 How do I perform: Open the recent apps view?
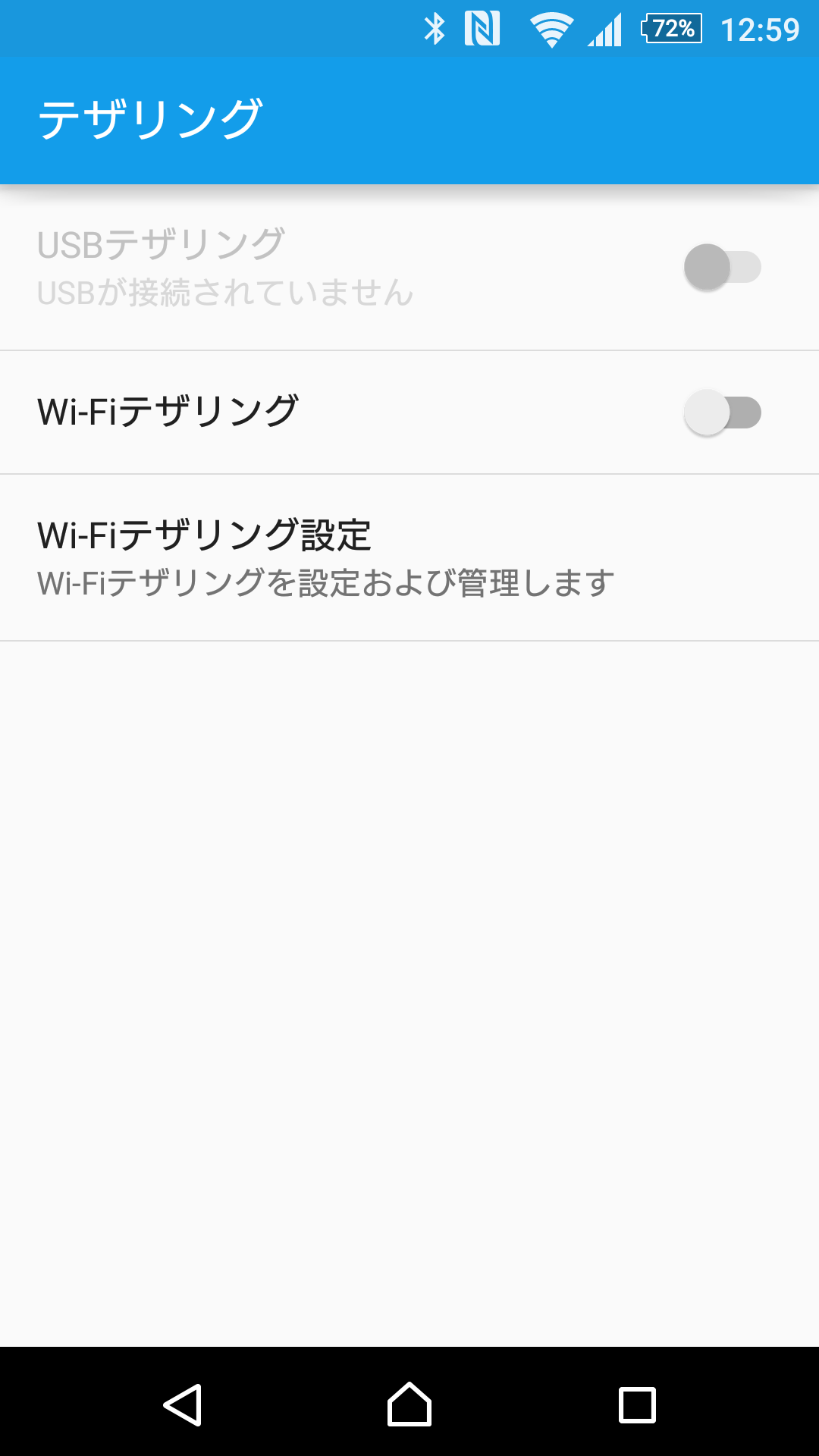point(637,1404)
